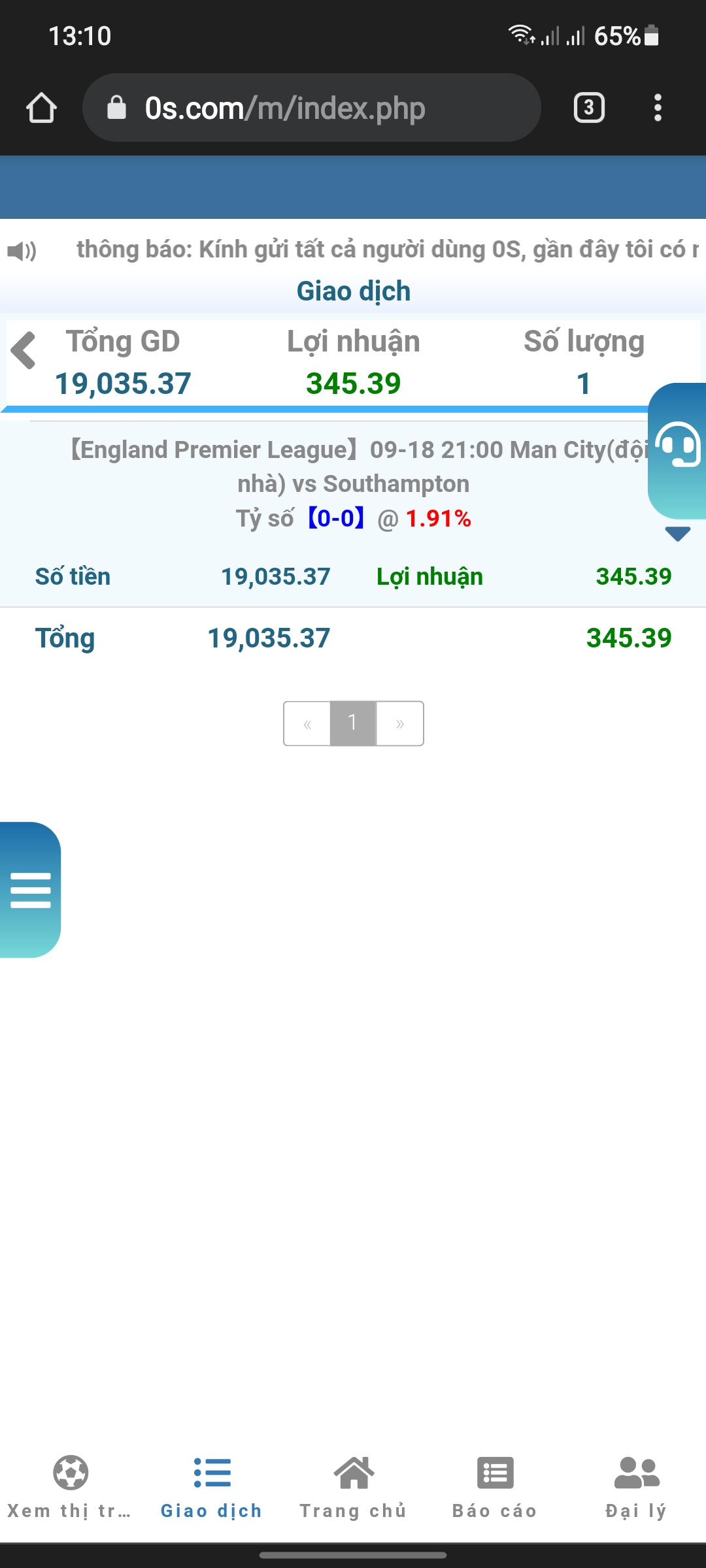Select page 1 in pagination
Image resolution: width=706 pixels, height=1568 pixels.
[353, 724]
